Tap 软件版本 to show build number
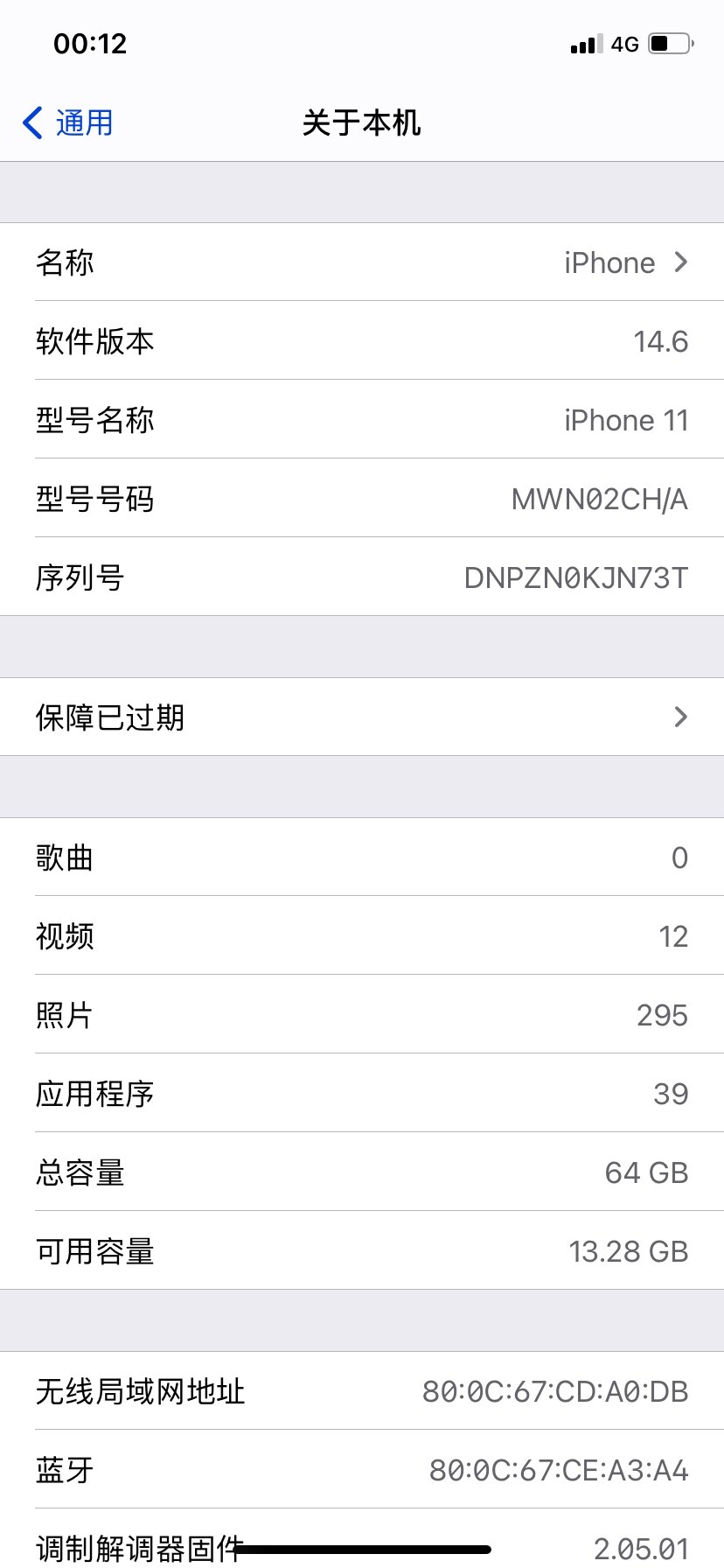The width and height of the screenshot is (724, 1568). [362, 341]
